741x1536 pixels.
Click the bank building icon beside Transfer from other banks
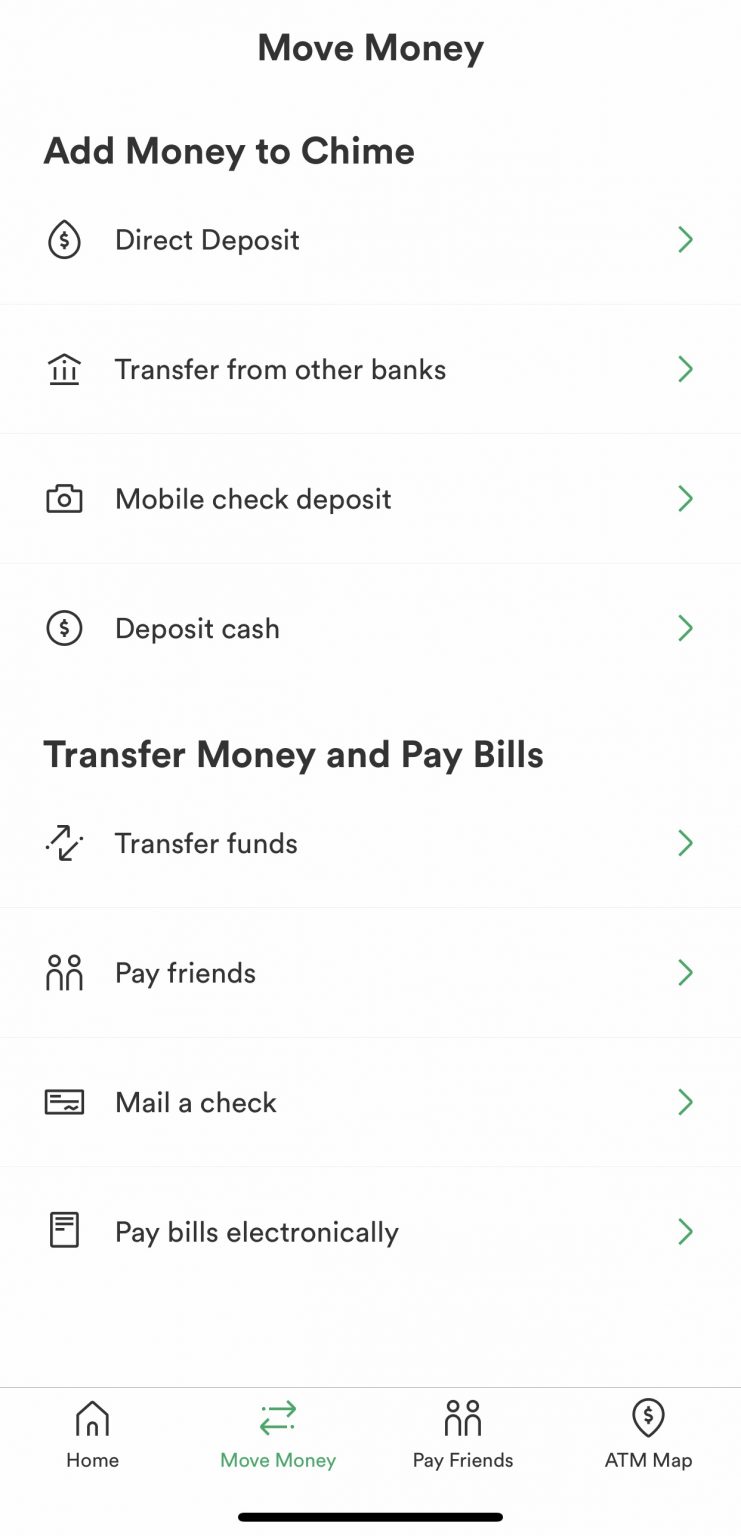tap(64, 368)
